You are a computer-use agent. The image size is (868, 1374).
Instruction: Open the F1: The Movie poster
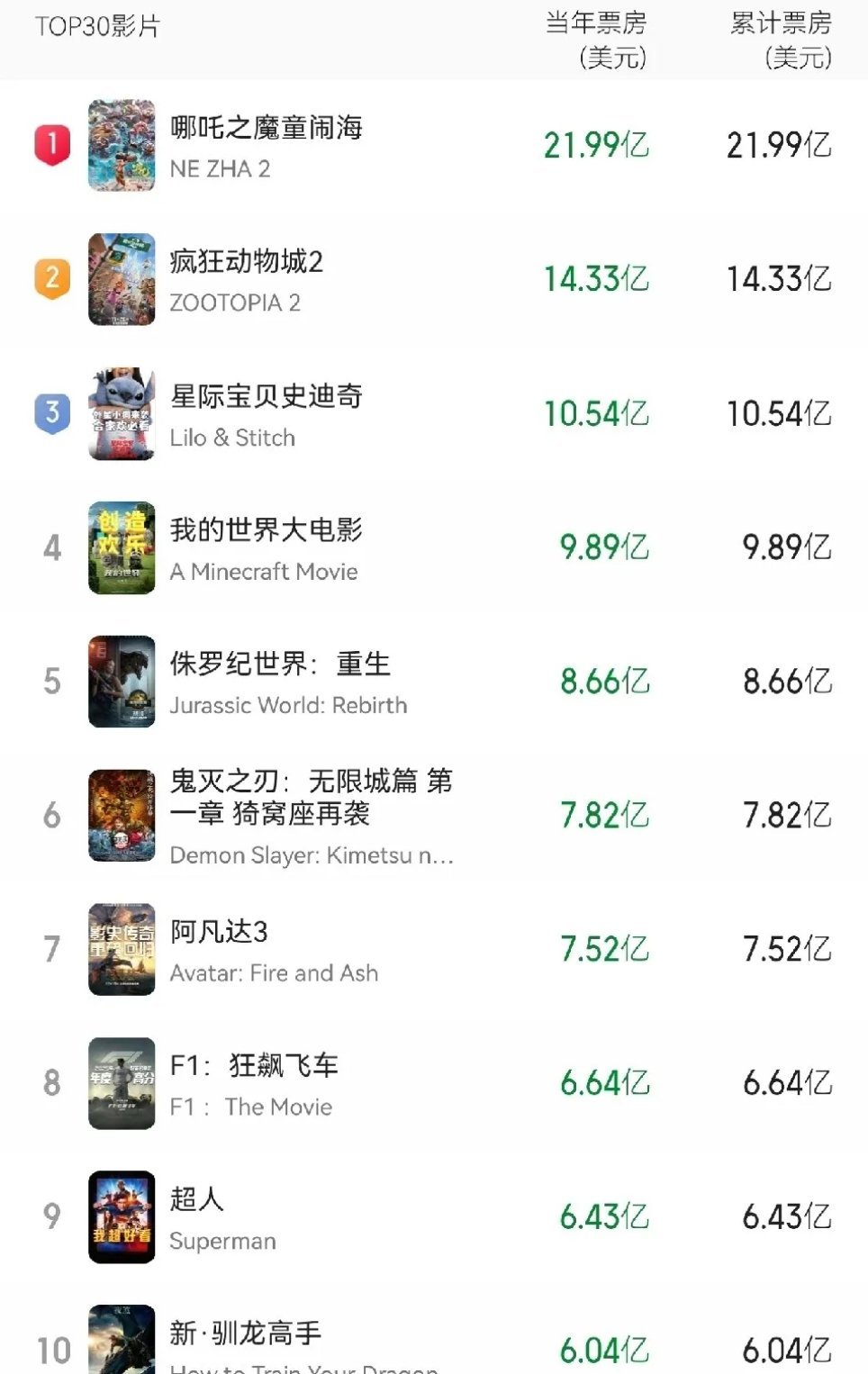[x=122, y=1084]
